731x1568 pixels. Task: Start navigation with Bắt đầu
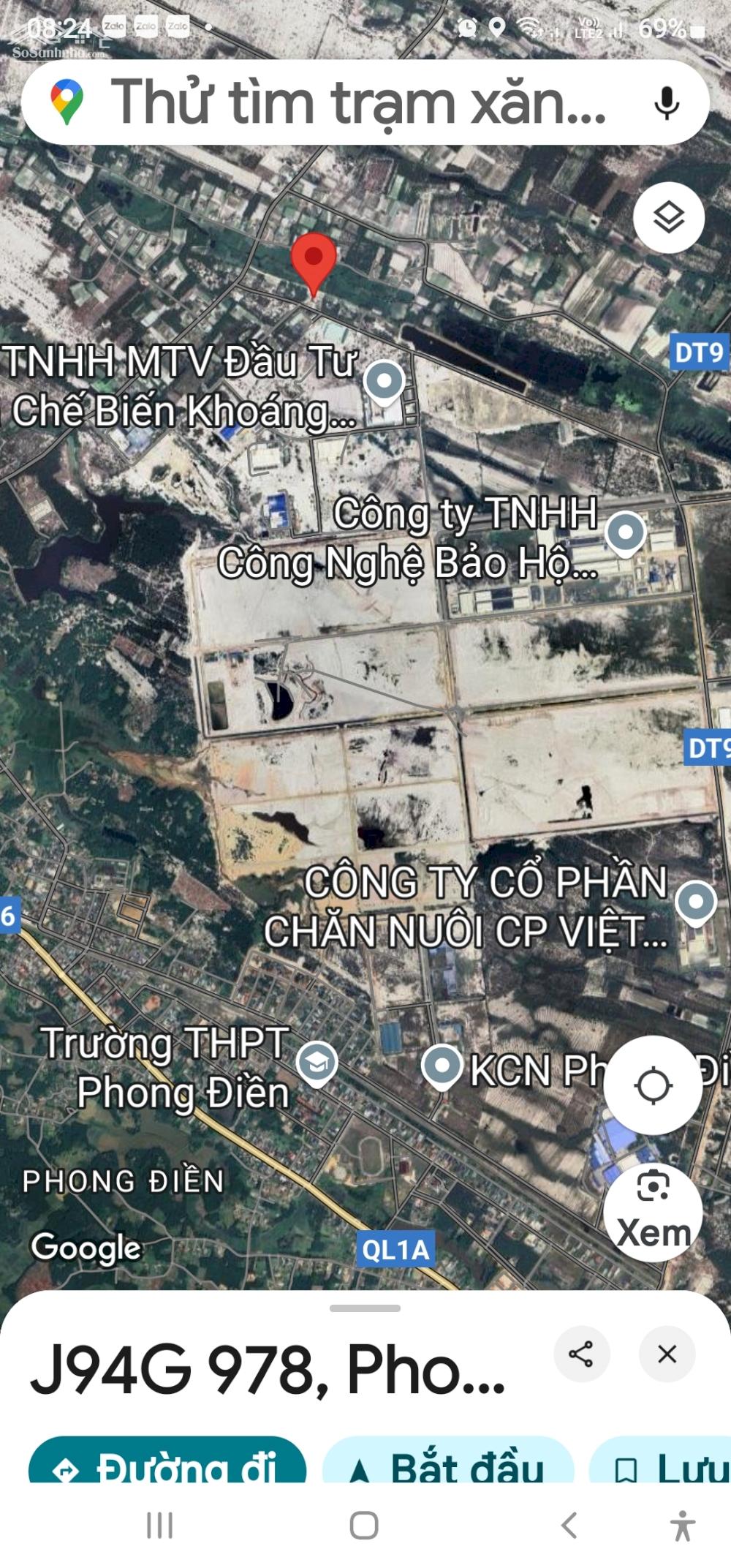pos(447,1466)
